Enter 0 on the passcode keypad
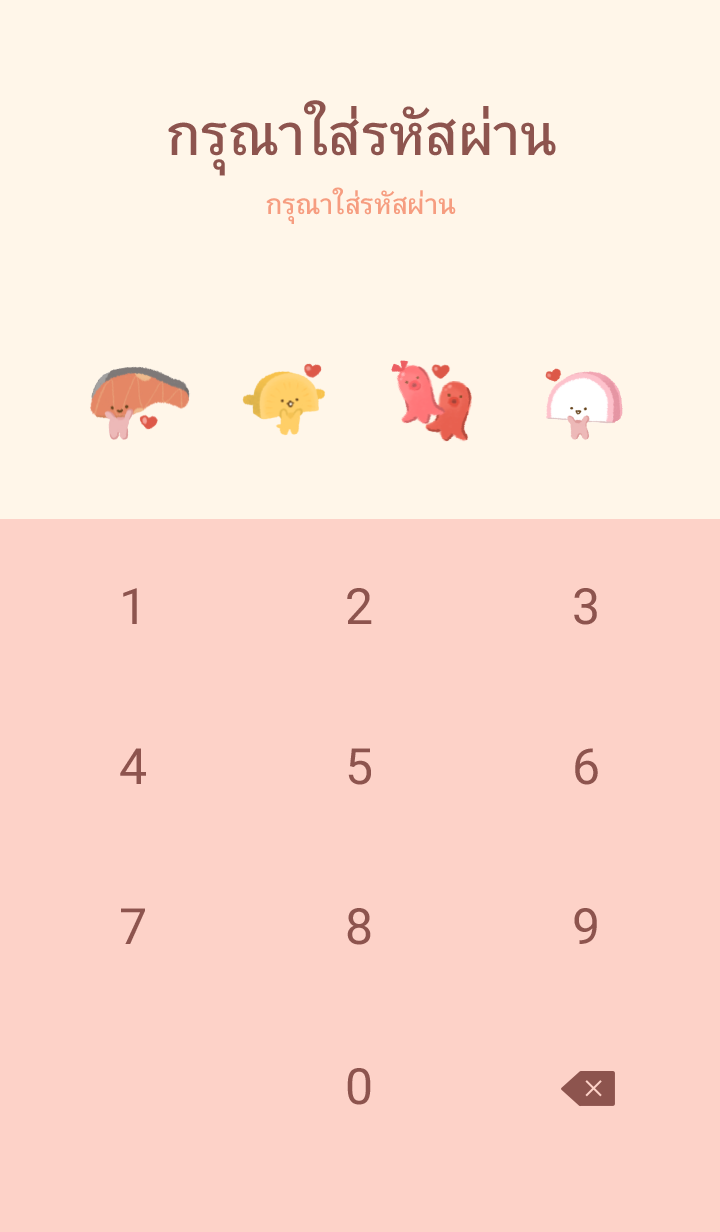Viewport: 720px width, 1232px height. tap(359, 1087)
